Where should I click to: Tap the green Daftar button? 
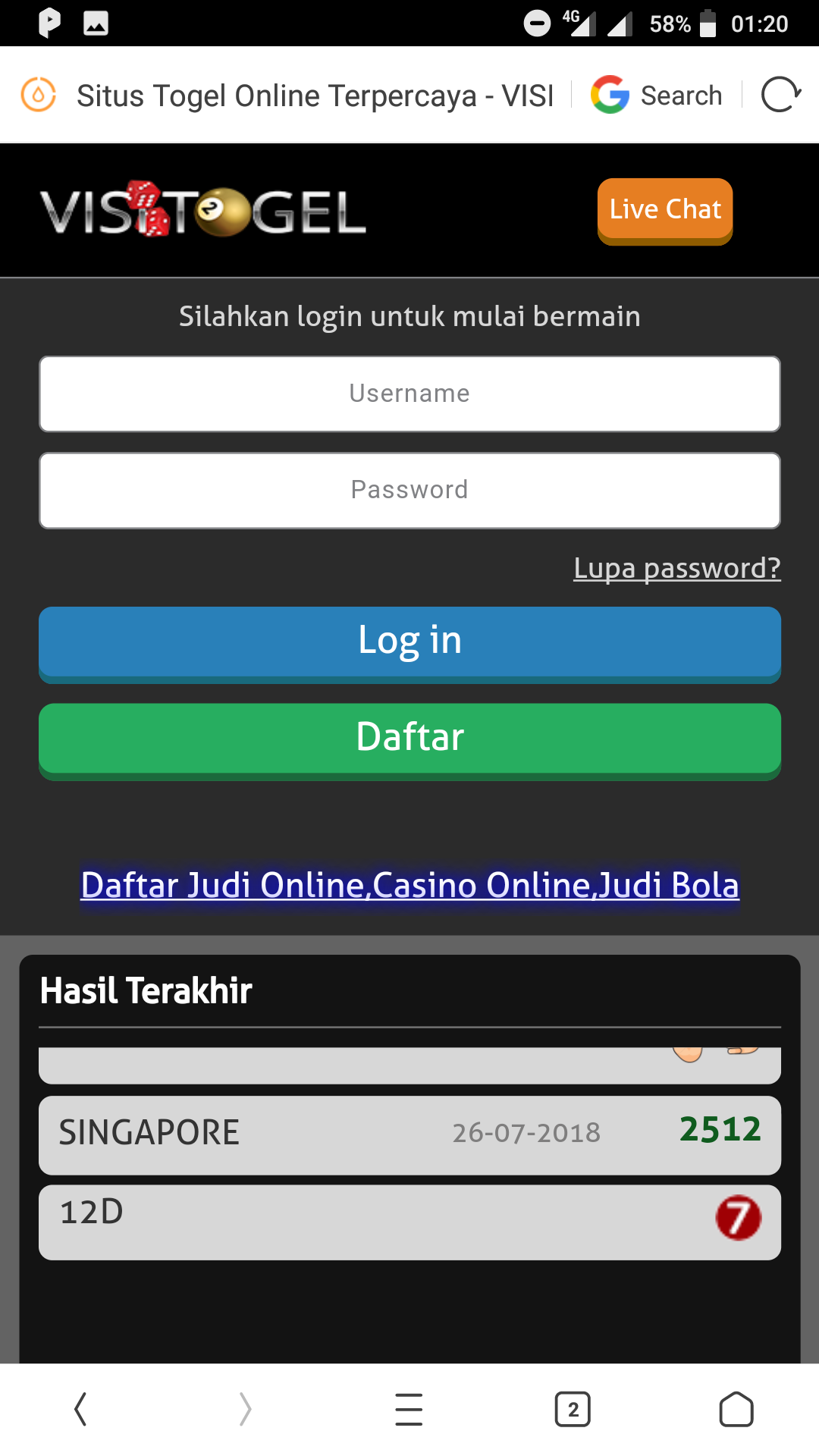click(x=409, y=740)
